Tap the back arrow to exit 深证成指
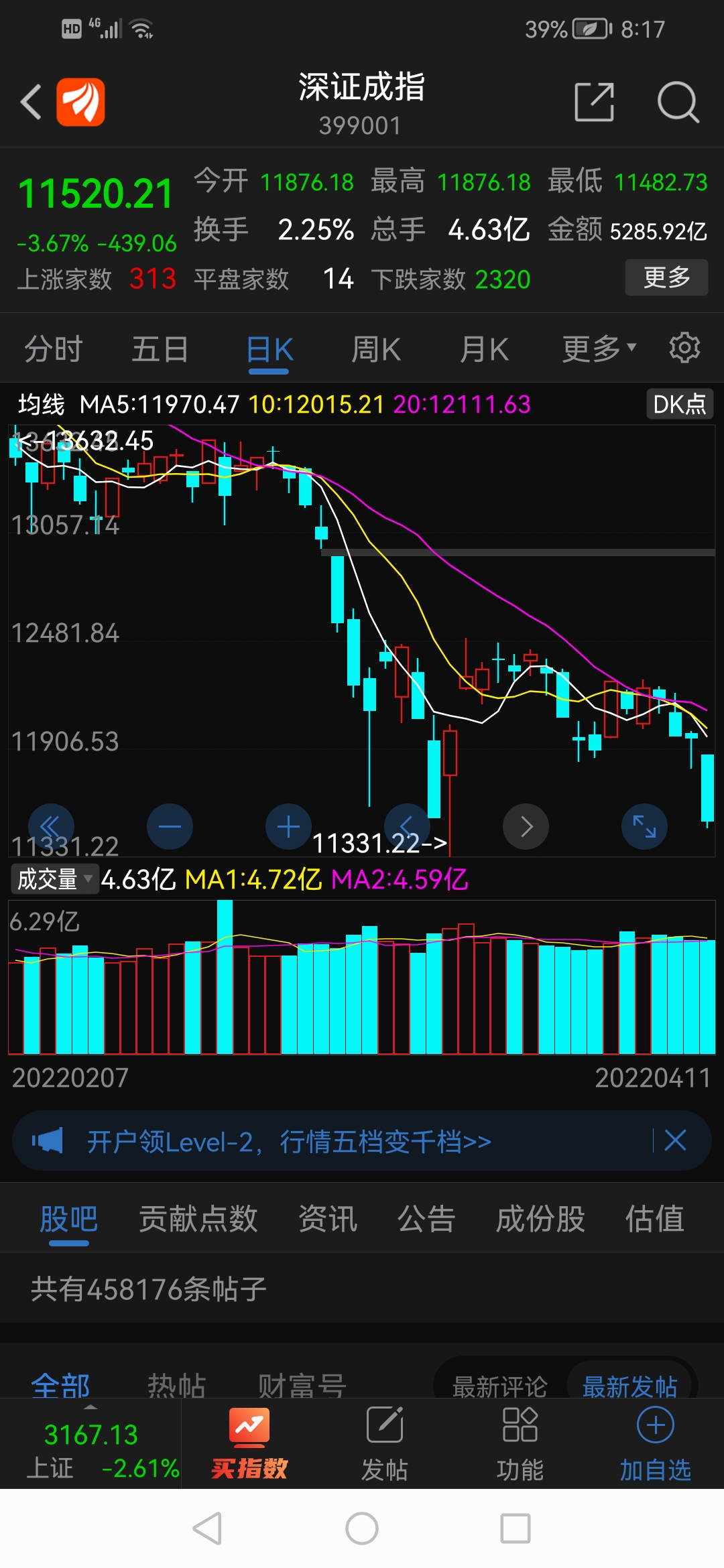 coord(30,102)
